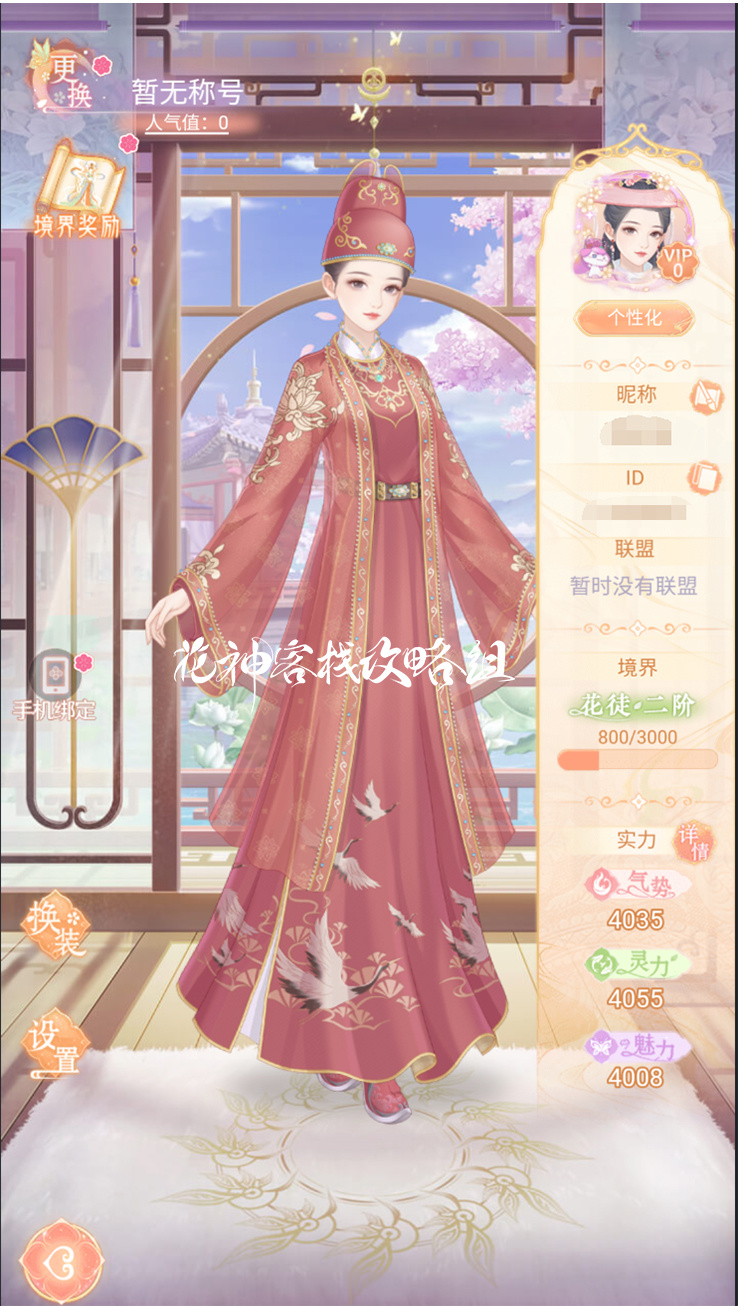Open 设置 settings

(55, 1045)
